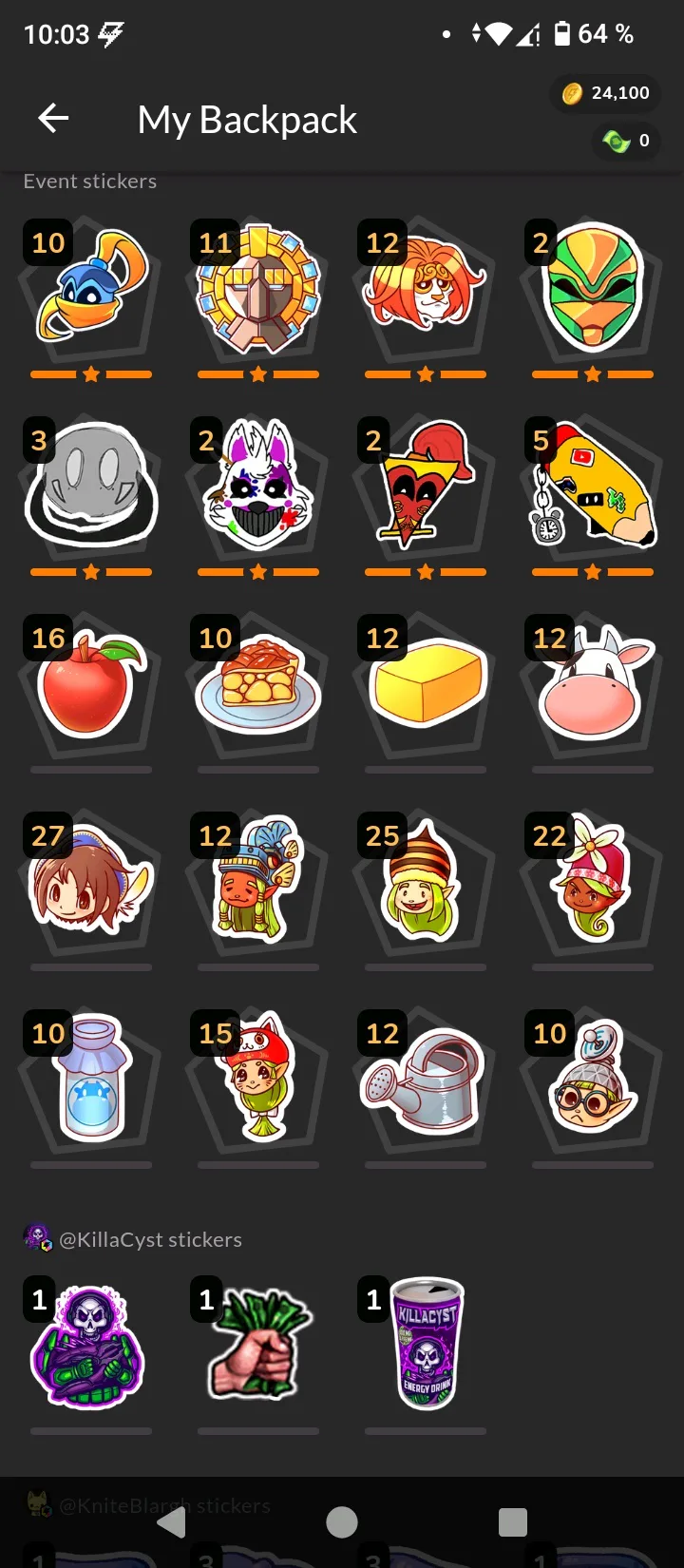Open the gold coins balance
Screen dimensions: 684x1568
tap(606, 93)
